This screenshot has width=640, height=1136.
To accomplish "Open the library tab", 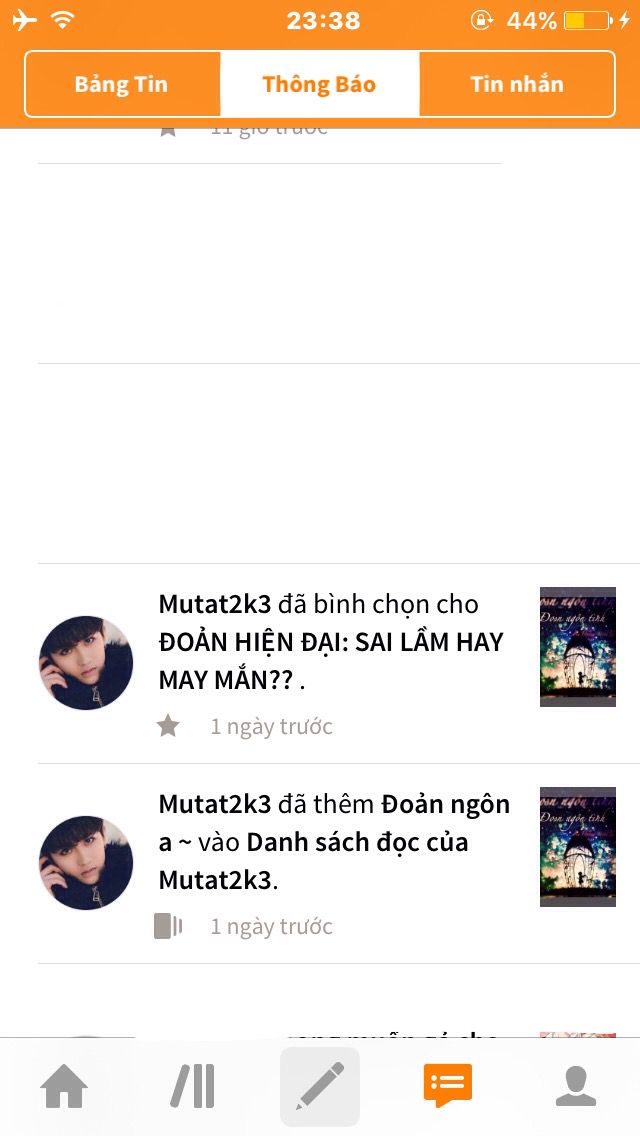I will point(192,1086).
